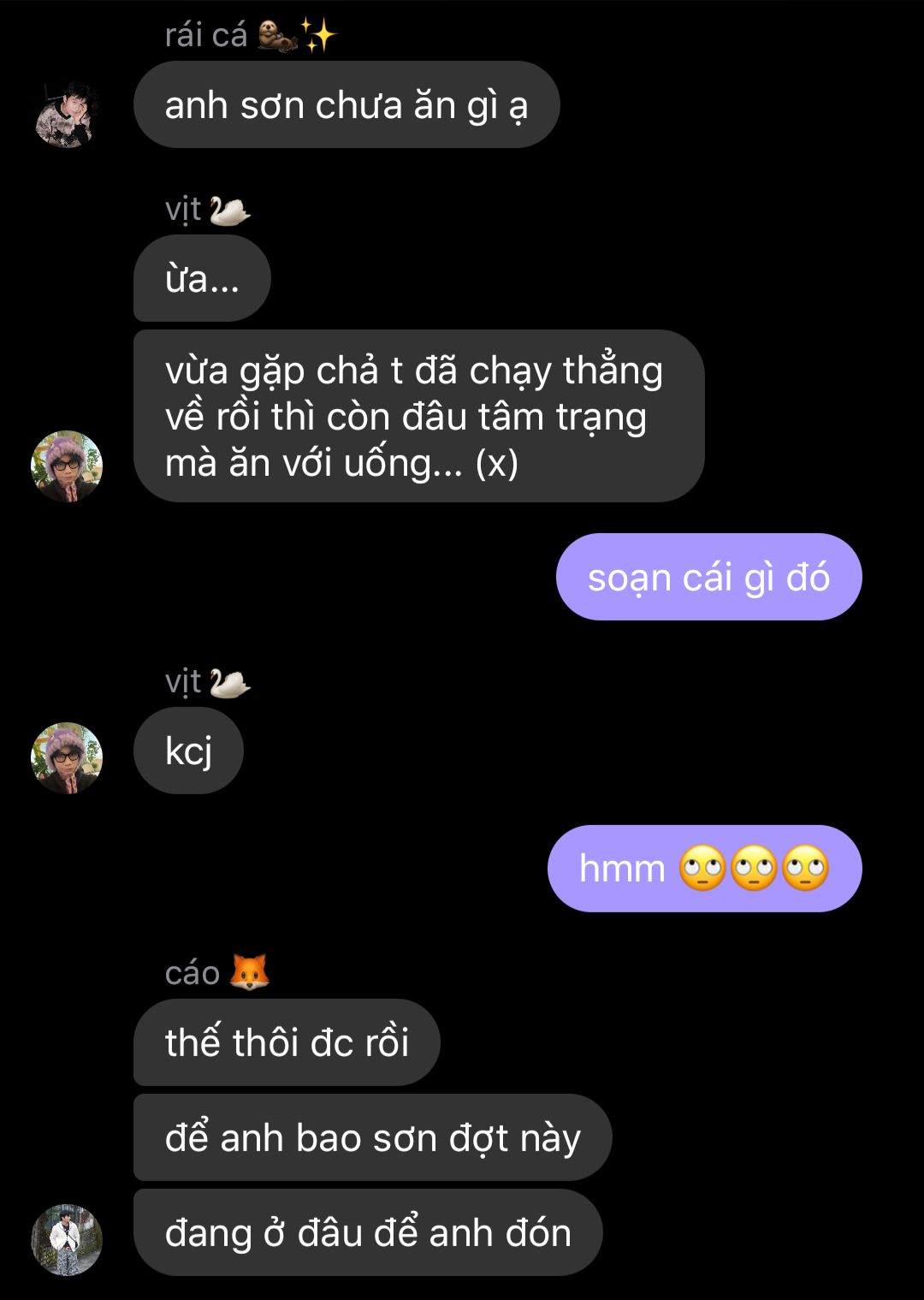Viewport: 924px width, 1300px height.
Task: Tap vịt's avatar beside the 'mà ăn với uống' message
Action: point(67,466)
